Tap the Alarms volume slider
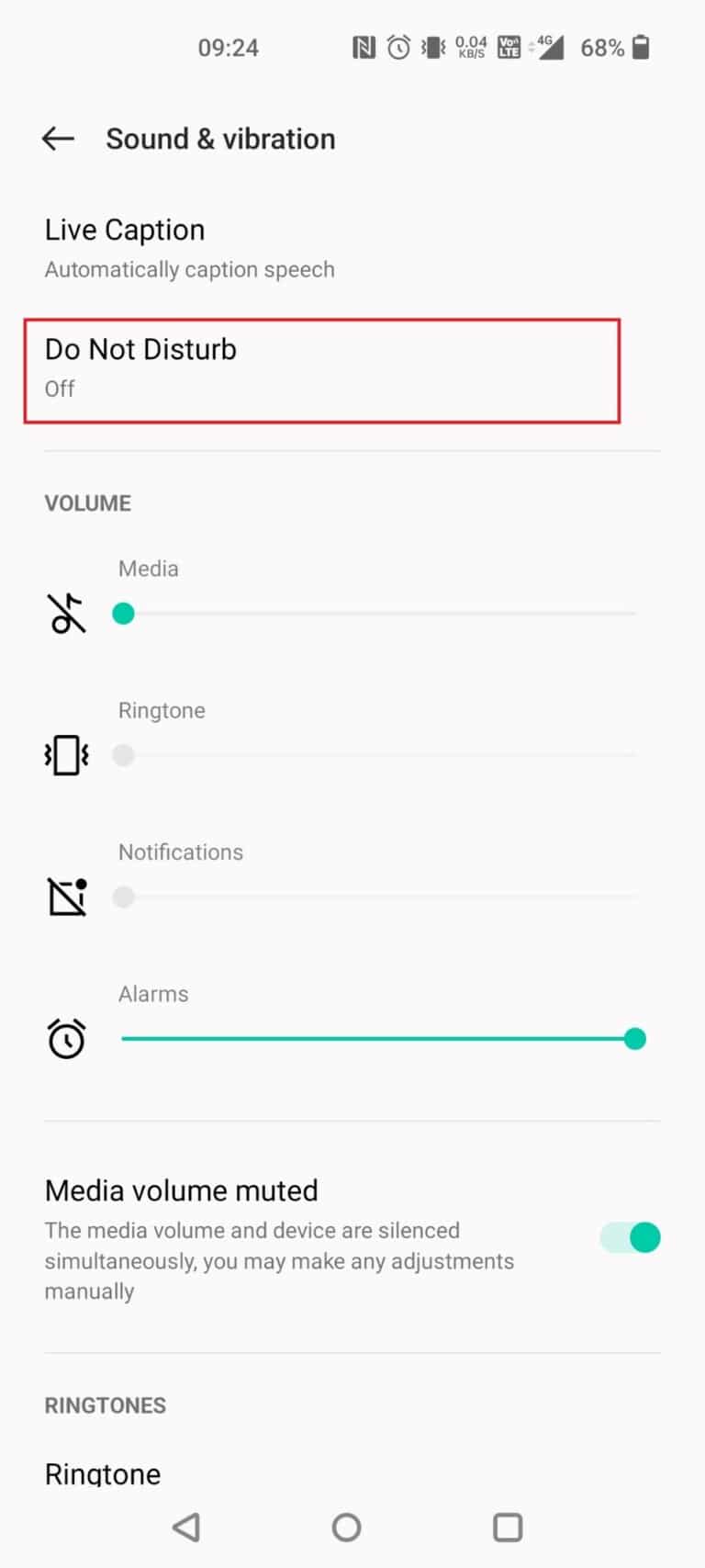Screen dimensions: 705x1568 [376, 1039]
